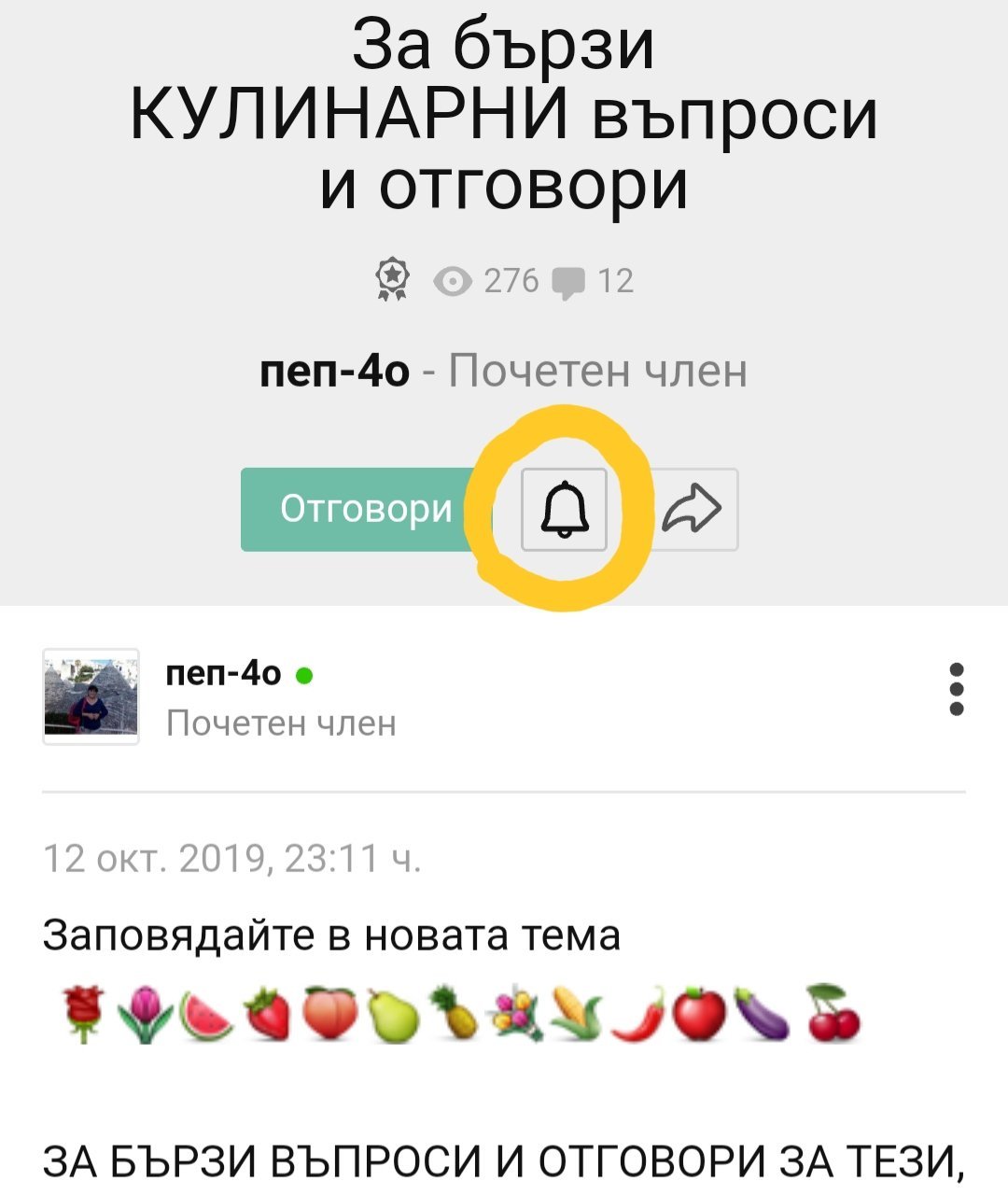
Task: Open пеп-4о username beside the avatar
Action: tap(223, 673)
